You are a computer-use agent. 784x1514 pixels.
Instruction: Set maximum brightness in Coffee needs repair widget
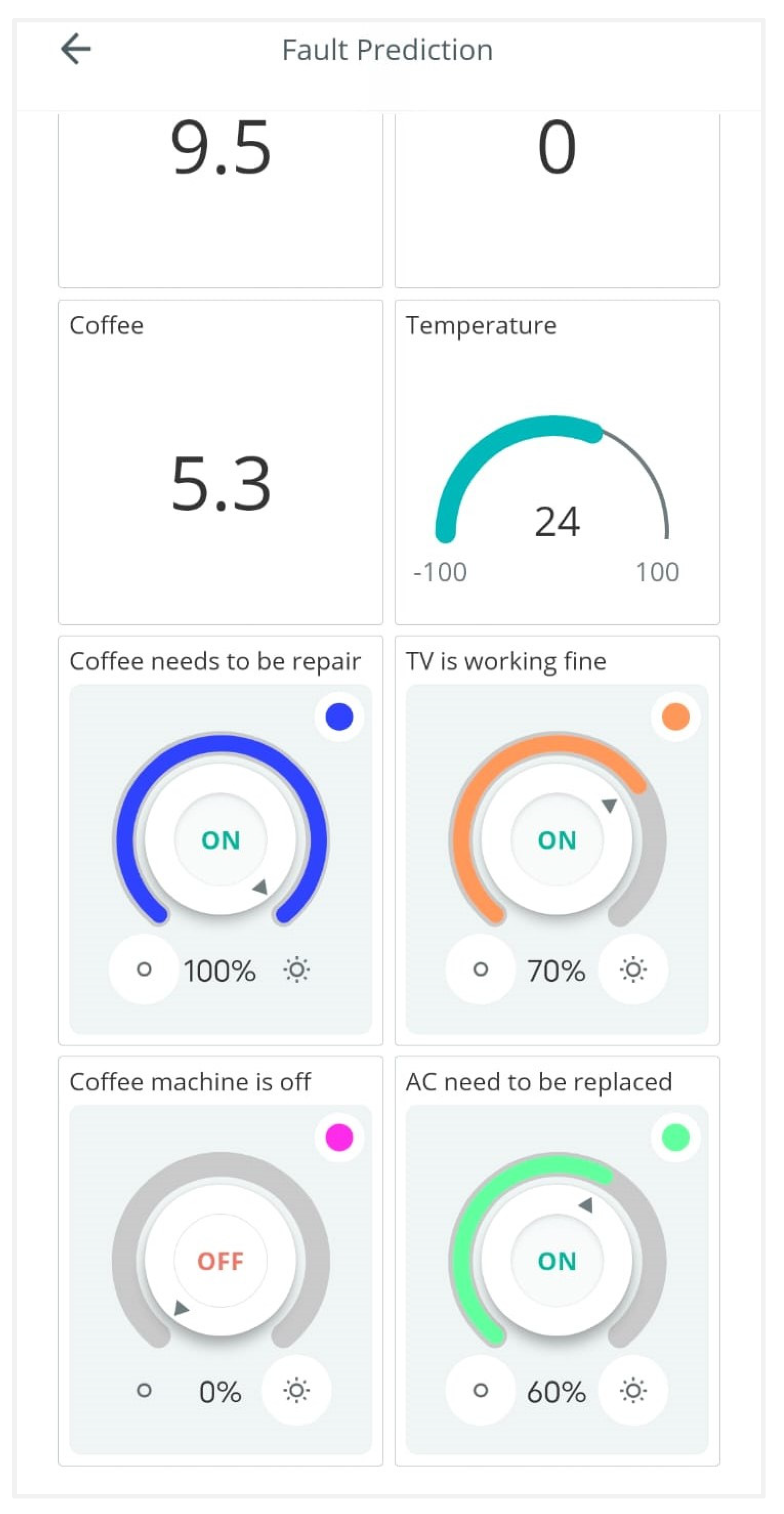296,969
